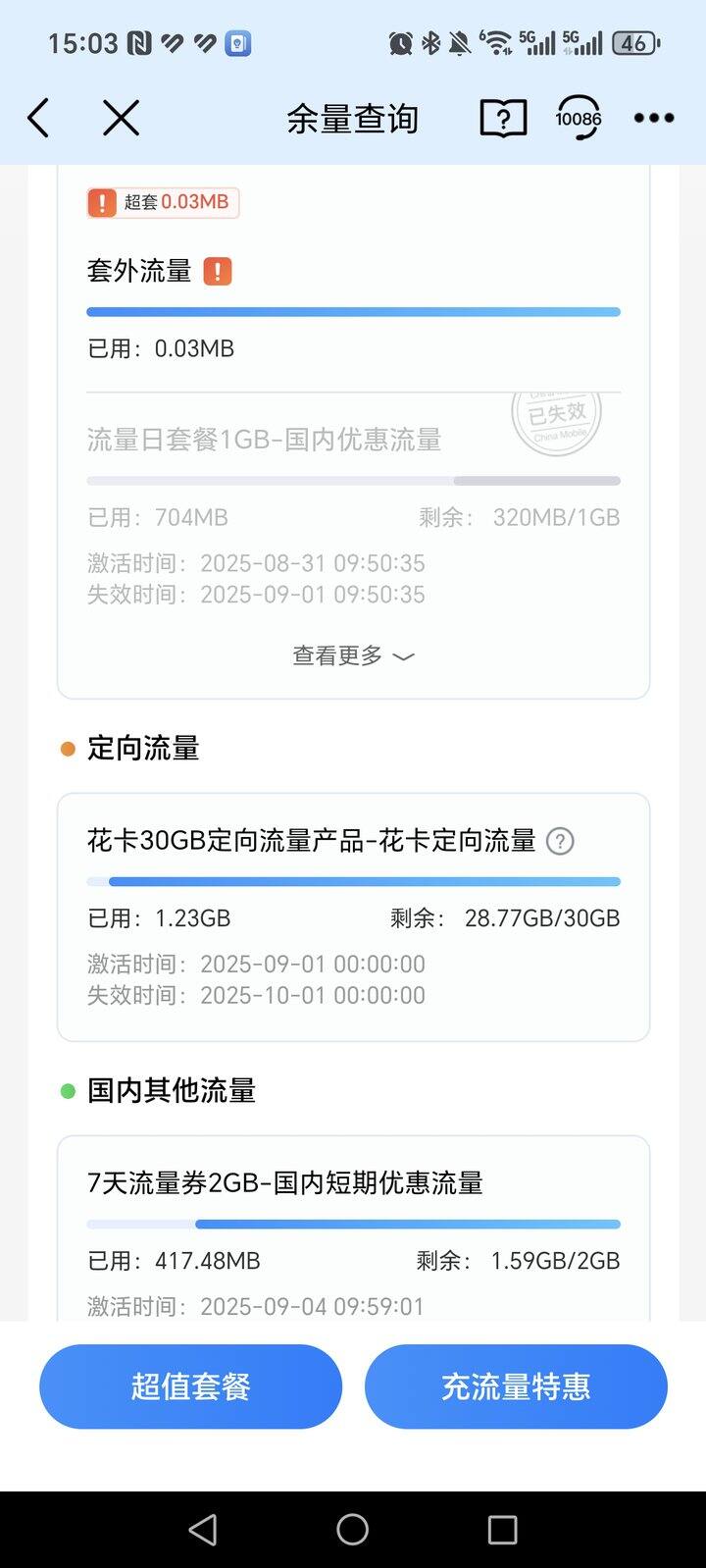Tap the 充流量特惠 button

coord(516,1386)
